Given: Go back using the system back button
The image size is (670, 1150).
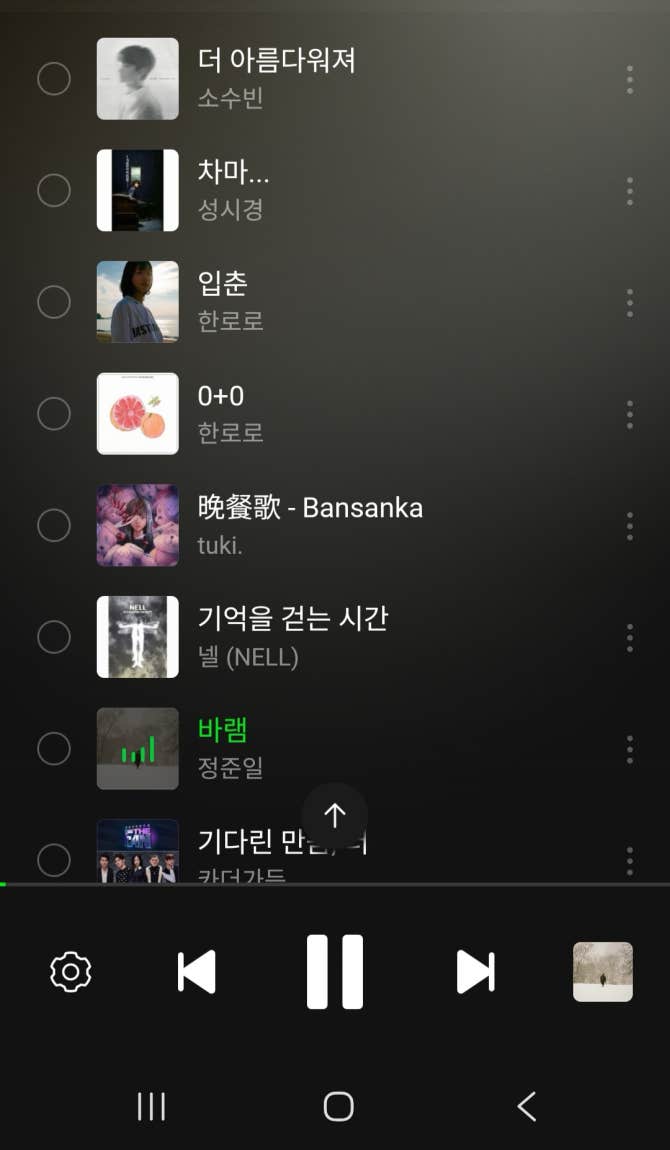Looking at the screenshot, I should pos(526,1106).
